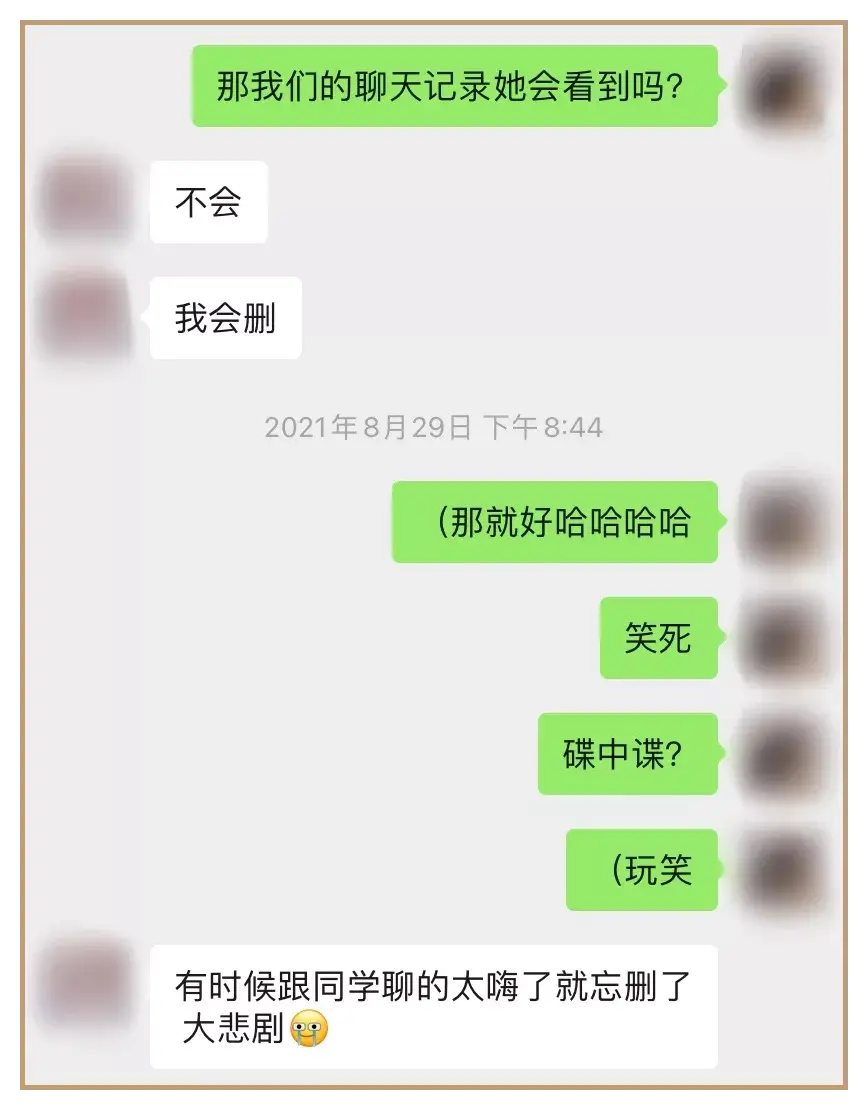The image size is (865, 1105).
Task: Click the timestamp '2021年8月29日 下午8:44'
Action: pos(432,428)
